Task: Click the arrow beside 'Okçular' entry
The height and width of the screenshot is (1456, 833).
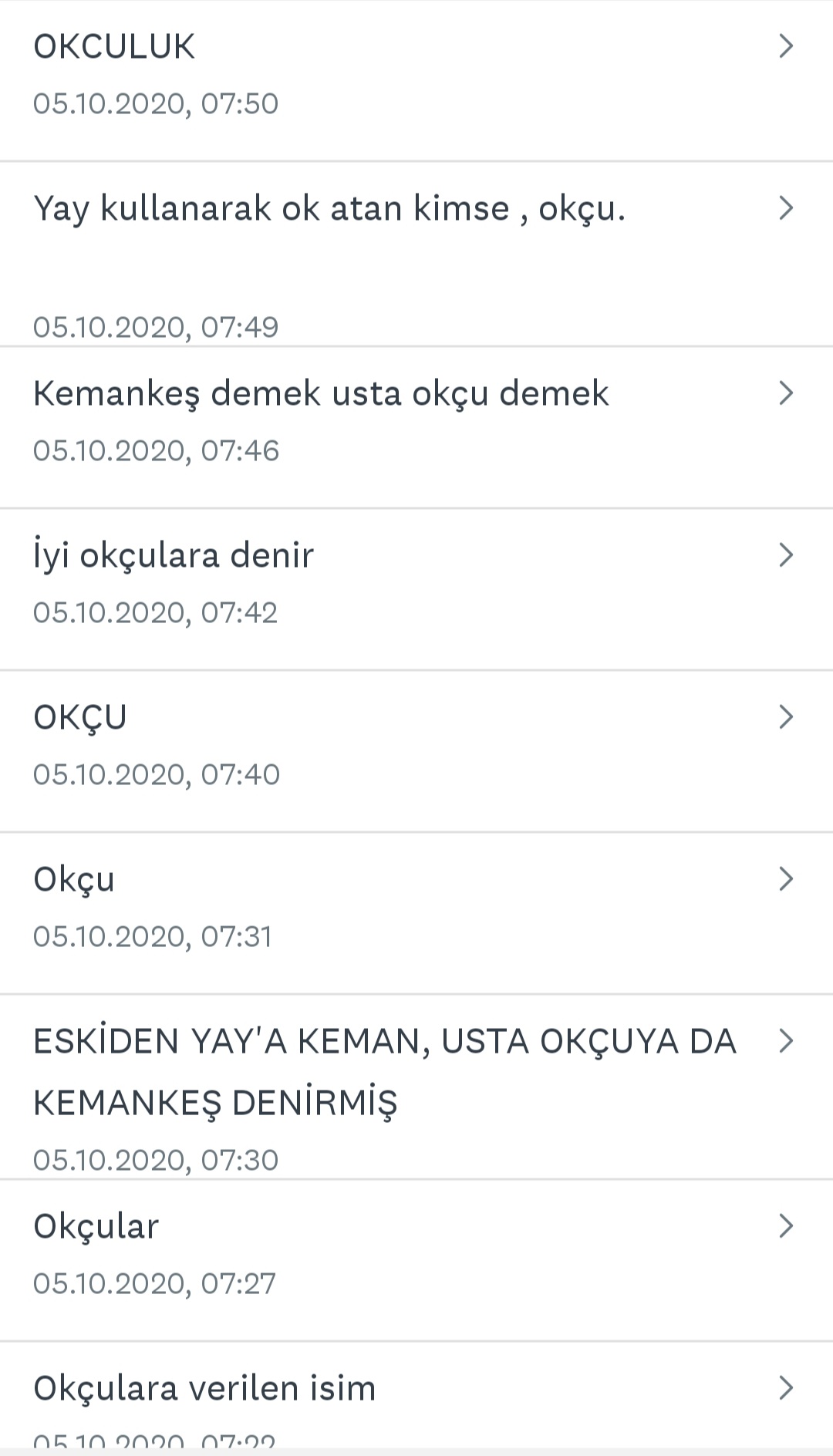Action: pyautogui.click(x=786, y=1225)
